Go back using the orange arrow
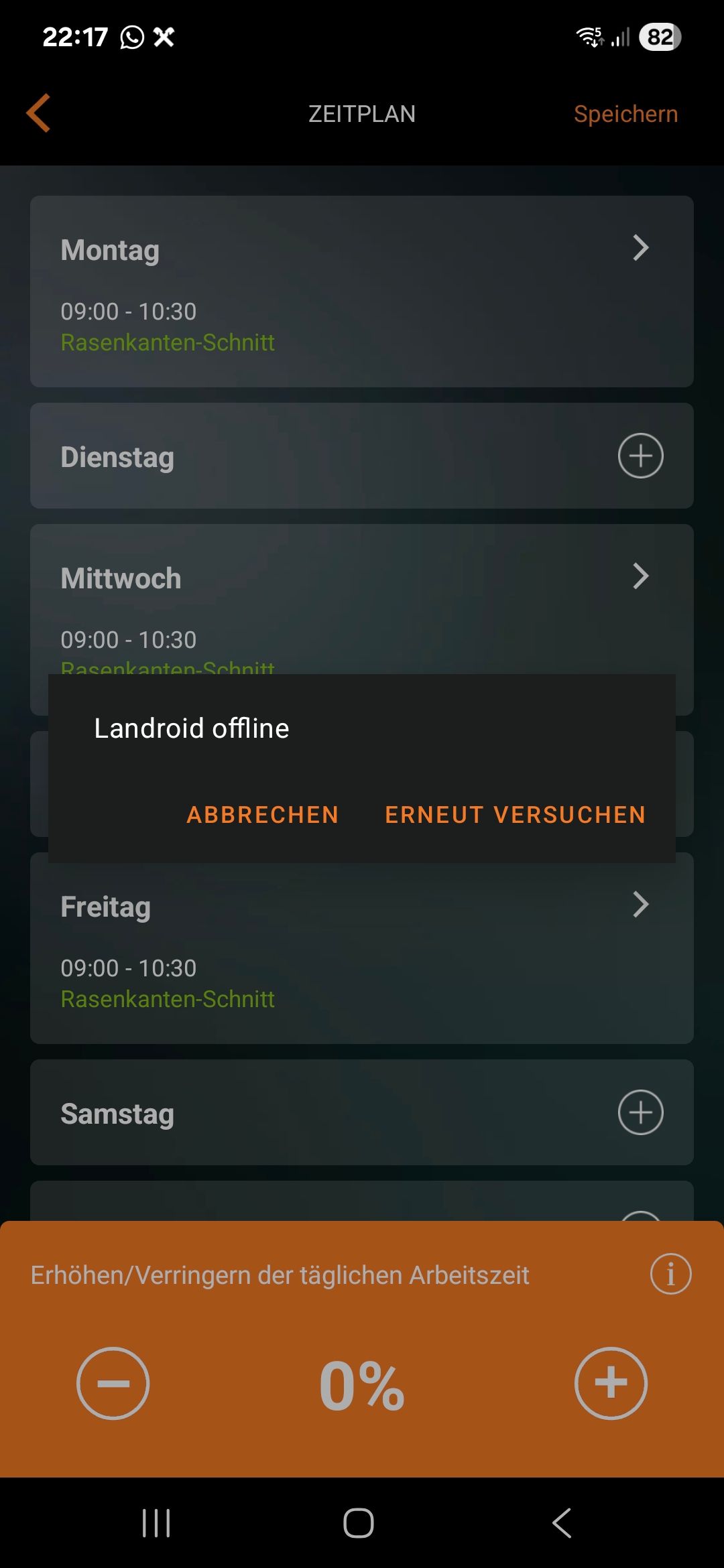Screen dimensions: 724x1568 click(x=39, y=113)
